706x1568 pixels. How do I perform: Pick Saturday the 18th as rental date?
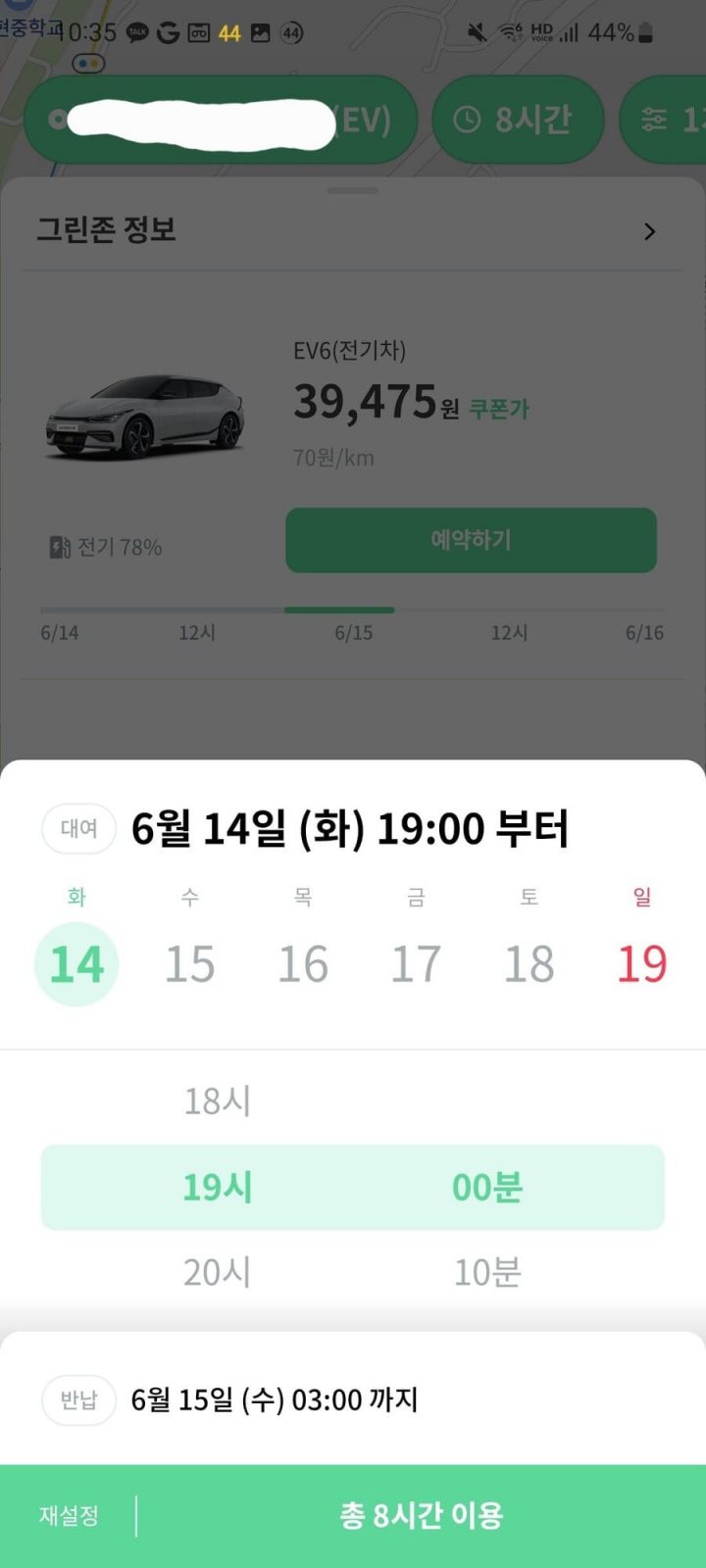click(x=529, y=963)
